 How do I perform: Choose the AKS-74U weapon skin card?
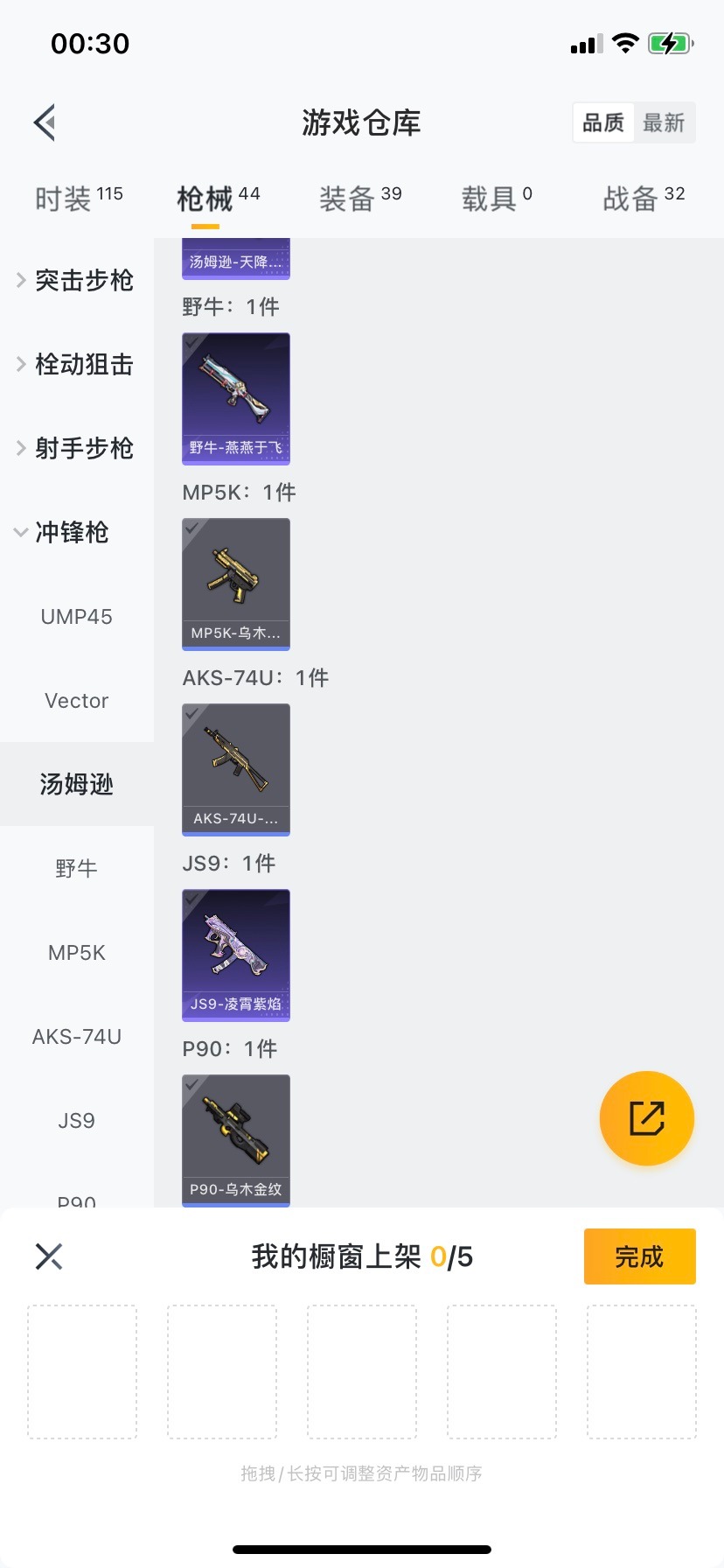pos(236,769)
